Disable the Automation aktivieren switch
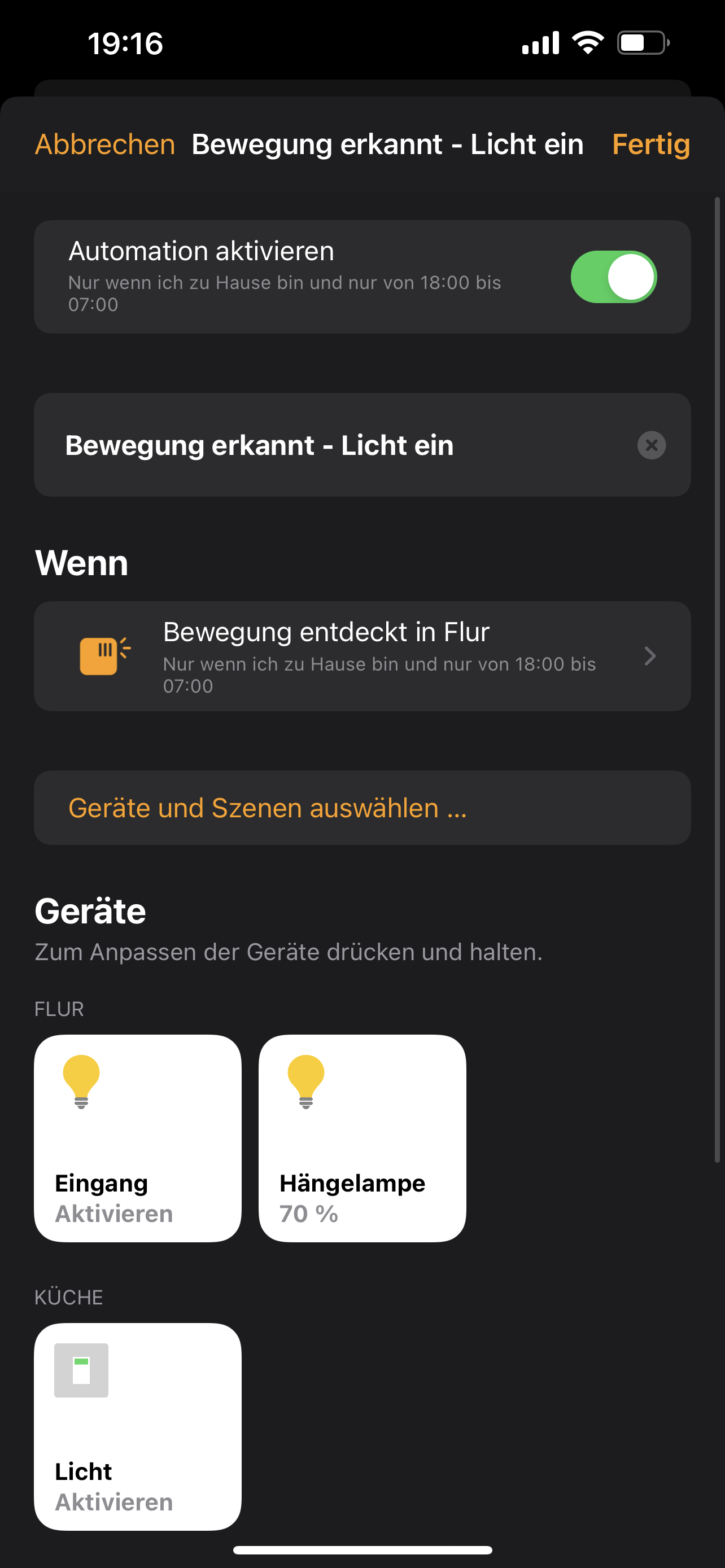This screenshot has width=725, height=1568. [613, 277]
